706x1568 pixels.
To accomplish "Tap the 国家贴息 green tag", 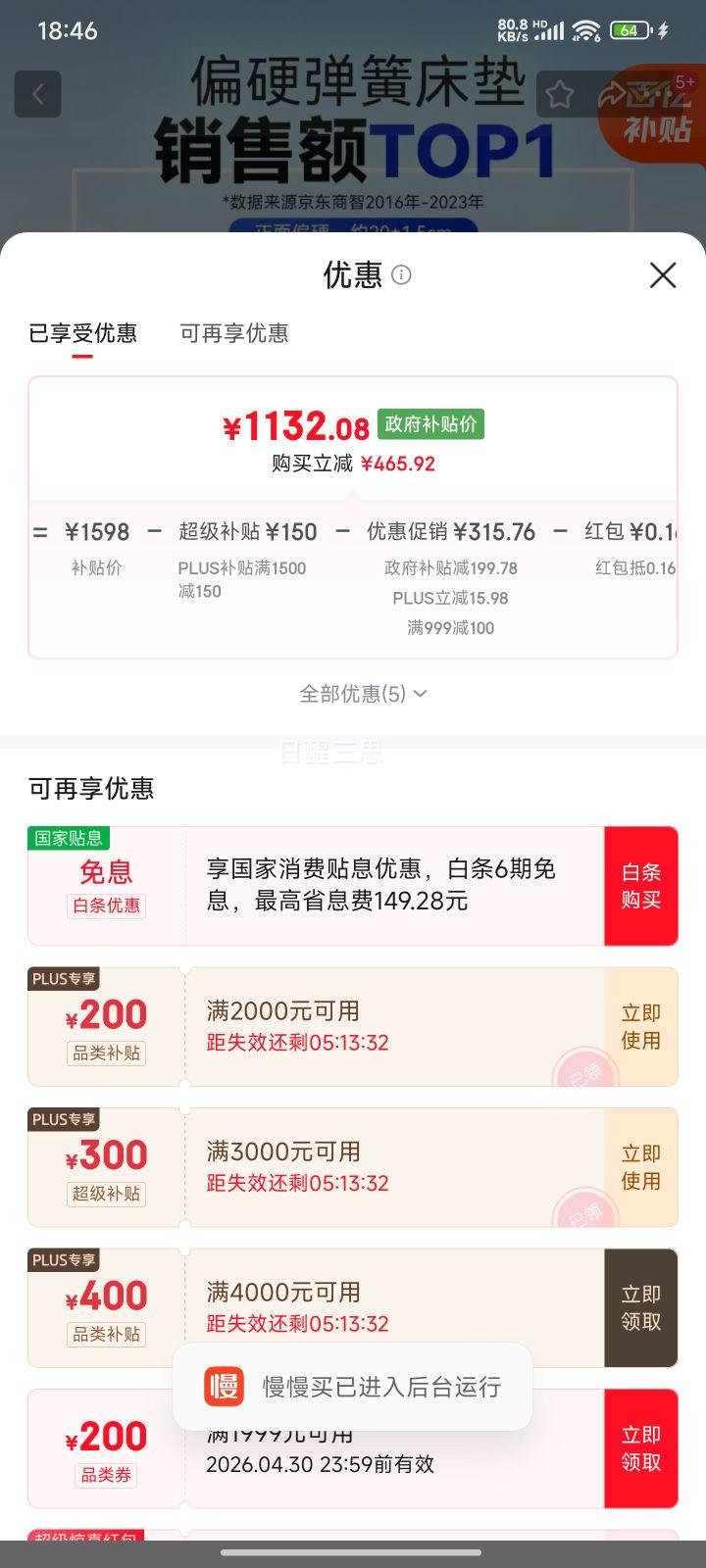I will (x=66, y=838).
